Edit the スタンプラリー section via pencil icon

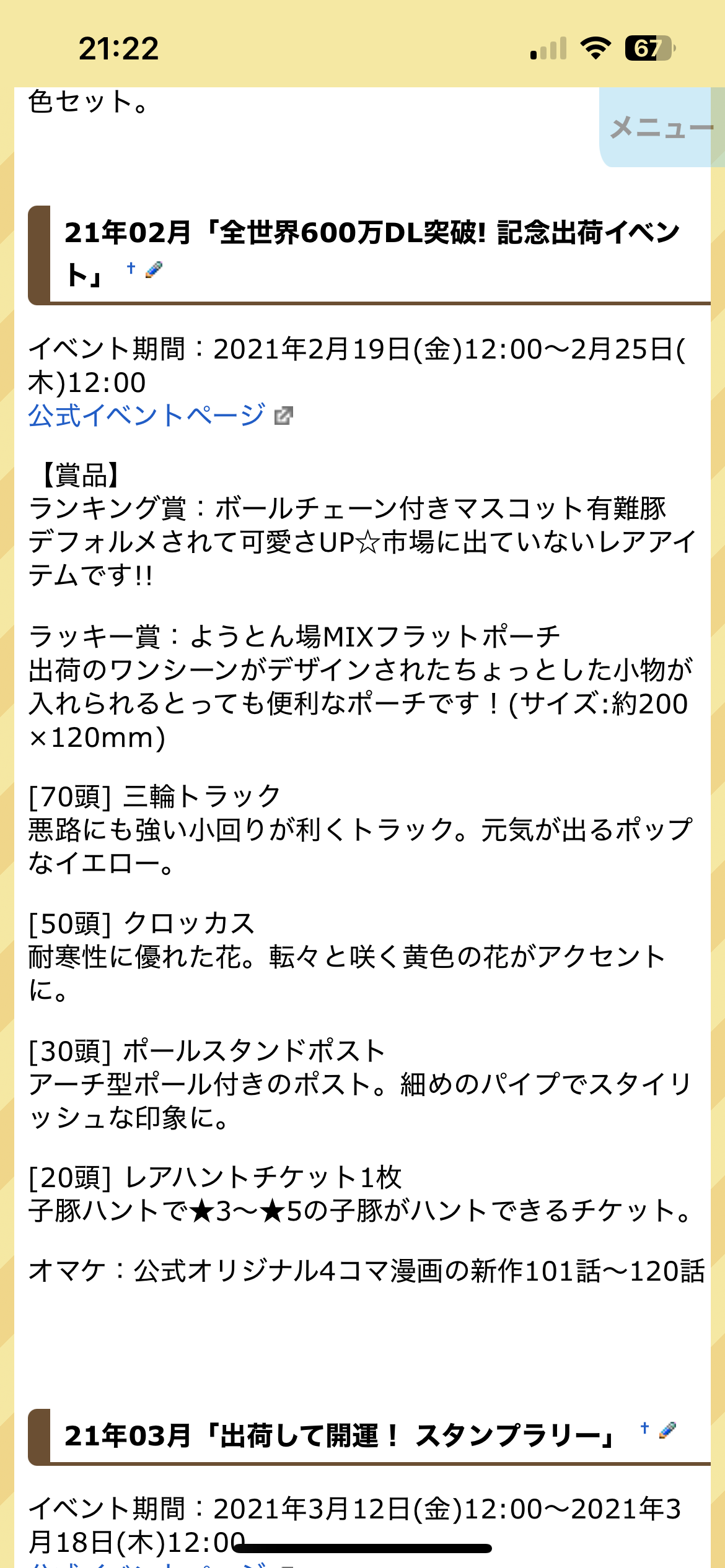click(x=667, y=1430)
